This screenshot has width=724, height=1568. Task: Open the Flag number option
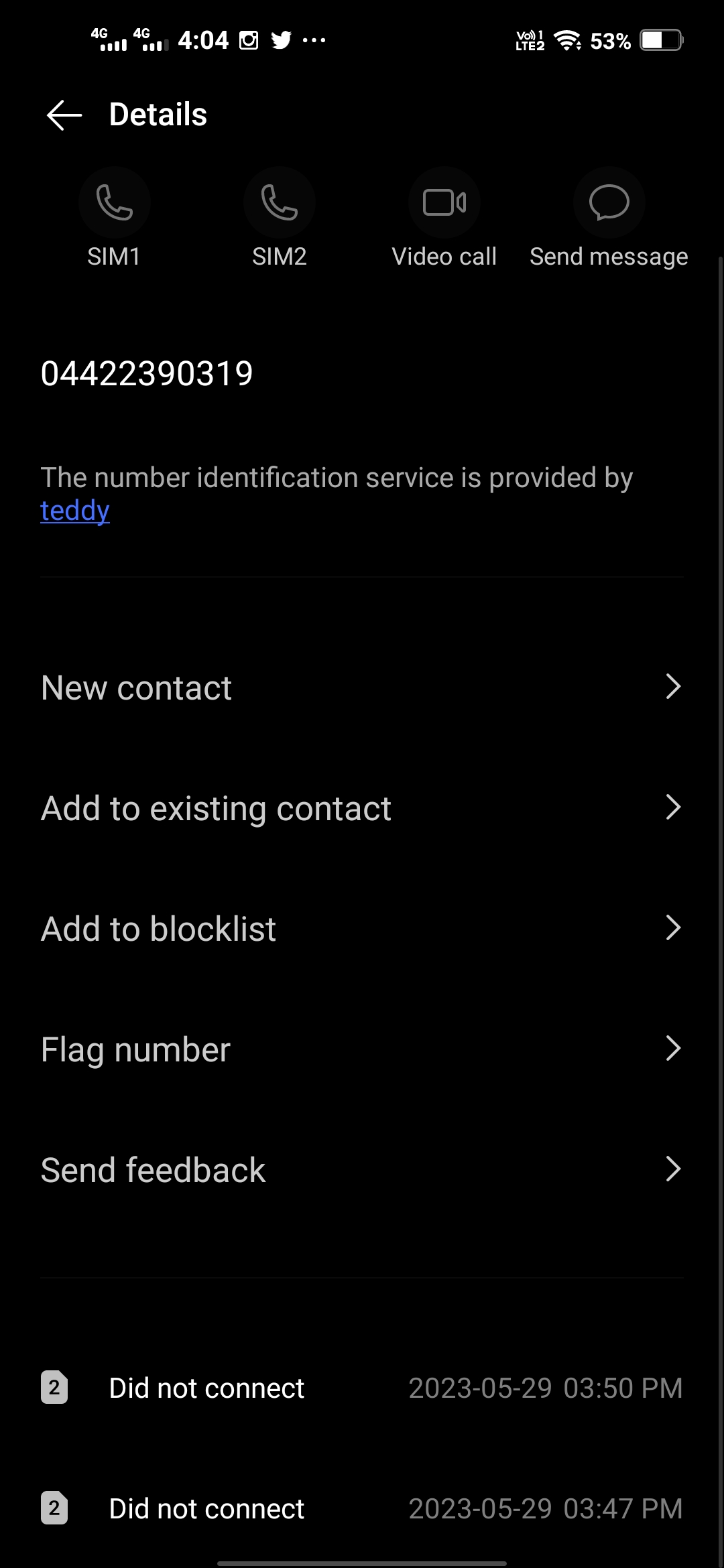click(x=362, y=1049)
